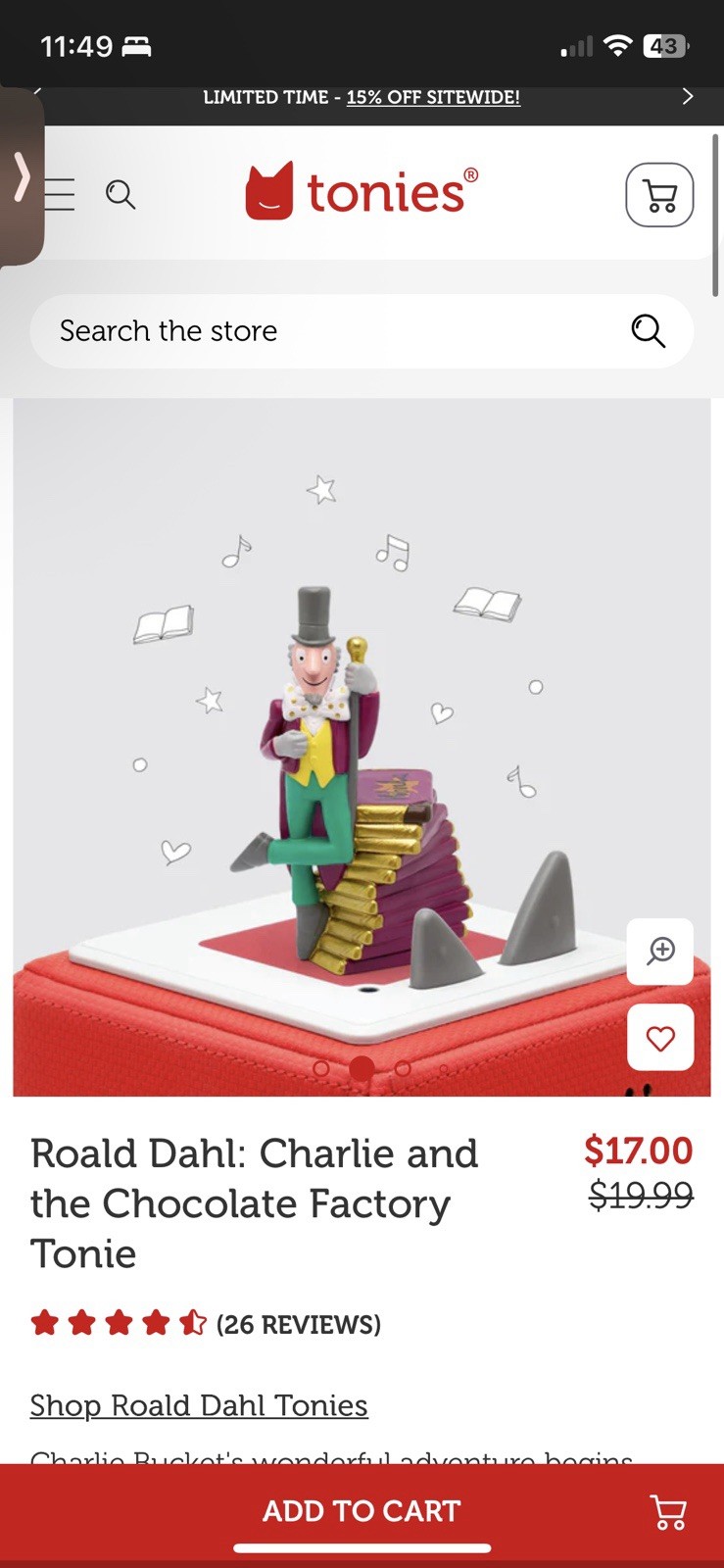Add the Tonie to wishlist
The width and height of the screenshot is (724, 1568).
click(660, 1037)
